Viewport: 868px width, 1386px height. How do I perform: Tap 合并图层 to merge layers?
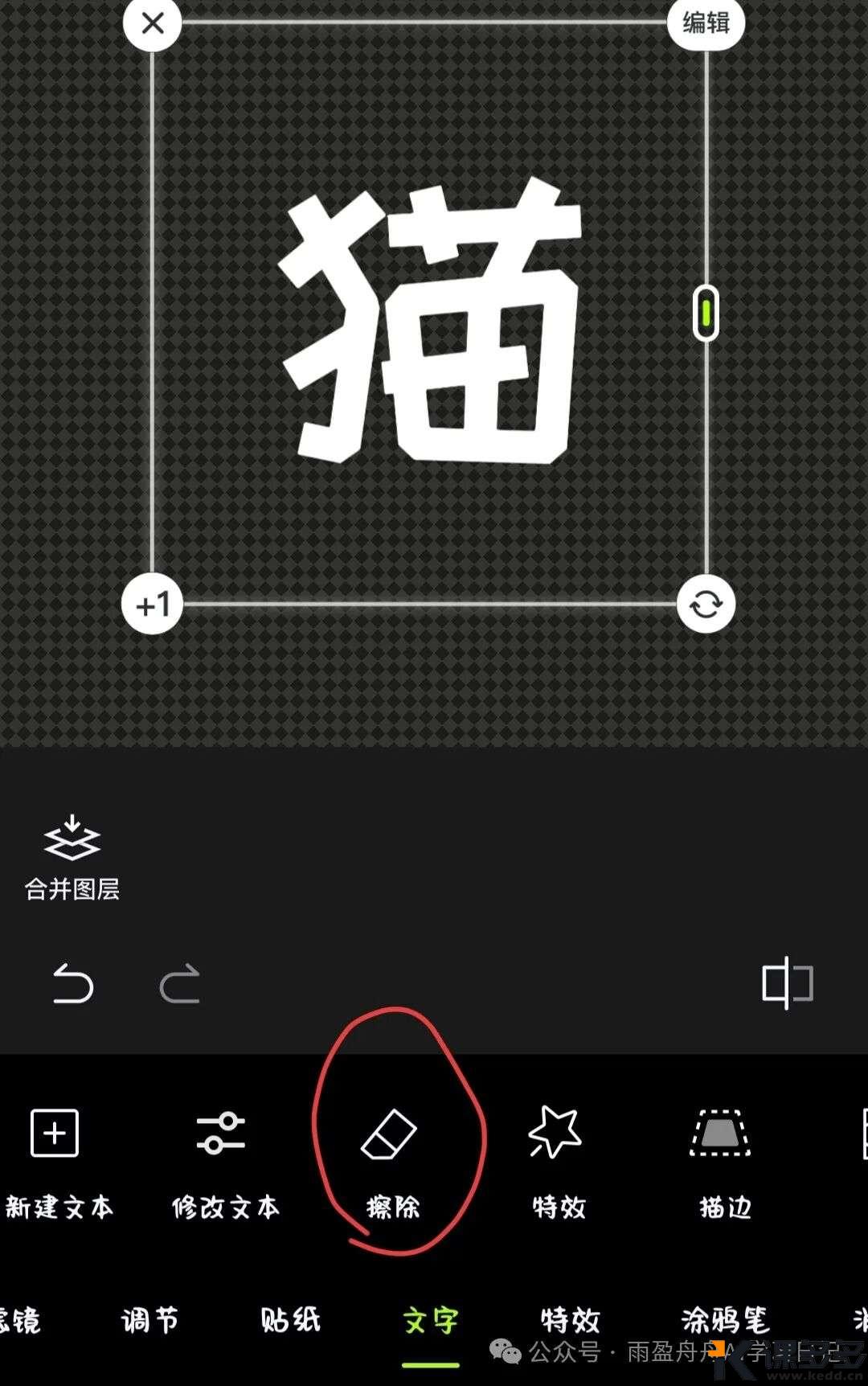pyautogui.click(x=72, y=858)
